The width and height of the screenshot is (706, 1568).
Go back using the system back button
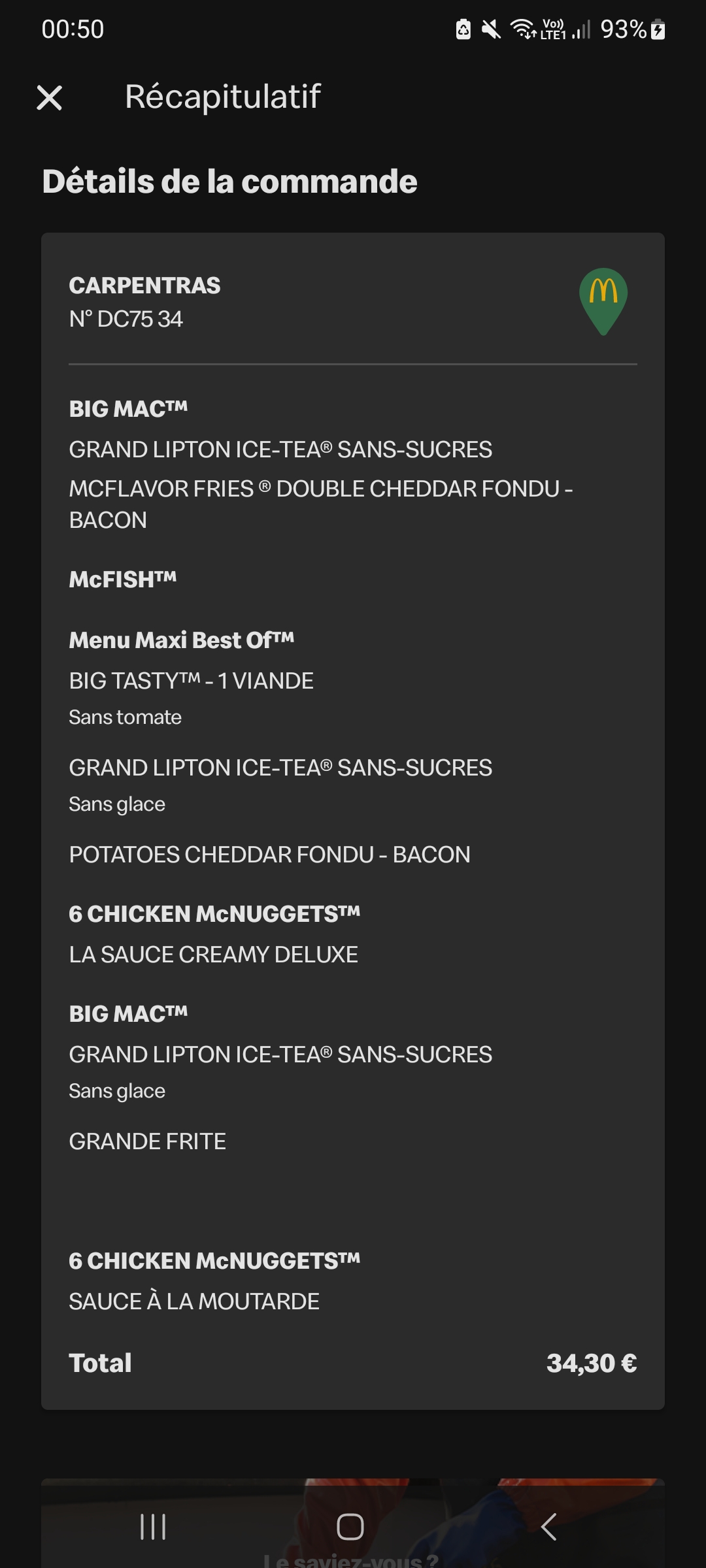click(x=549, y=1527)
